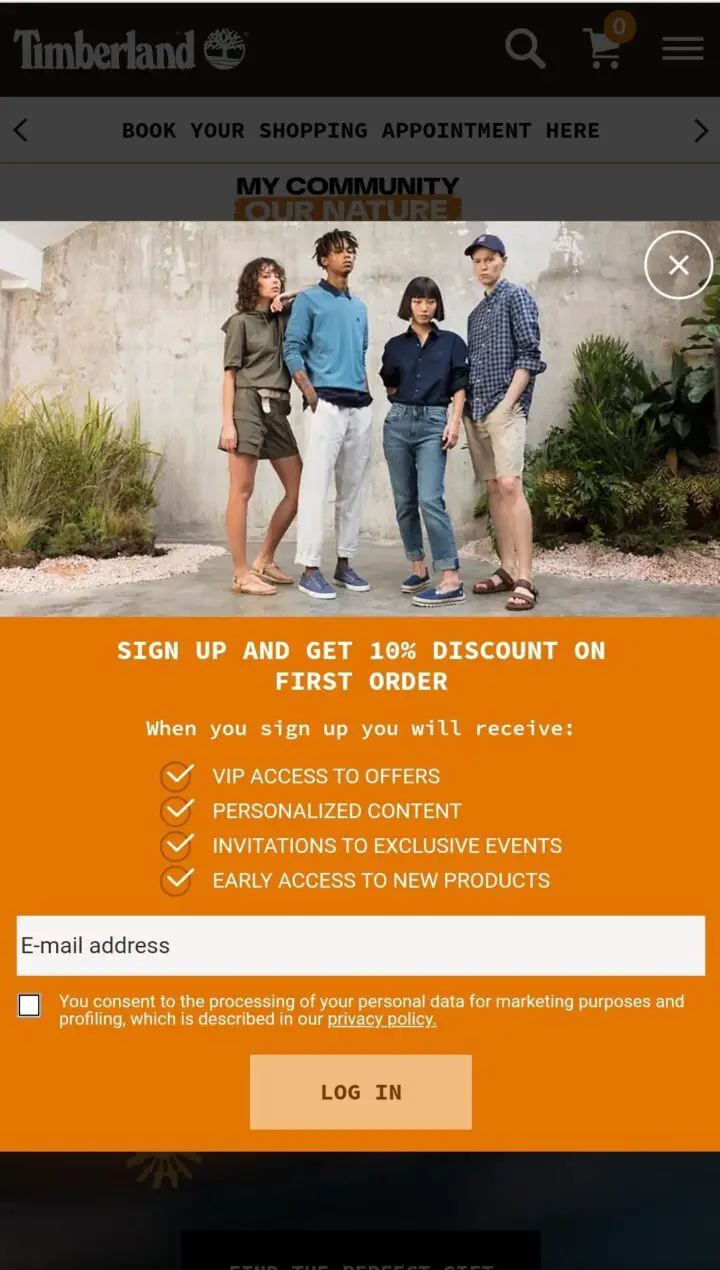Focus the E-mail address field
This screenshot has height=1270, width=720.
pyautogui.click(x=360, y=945)
